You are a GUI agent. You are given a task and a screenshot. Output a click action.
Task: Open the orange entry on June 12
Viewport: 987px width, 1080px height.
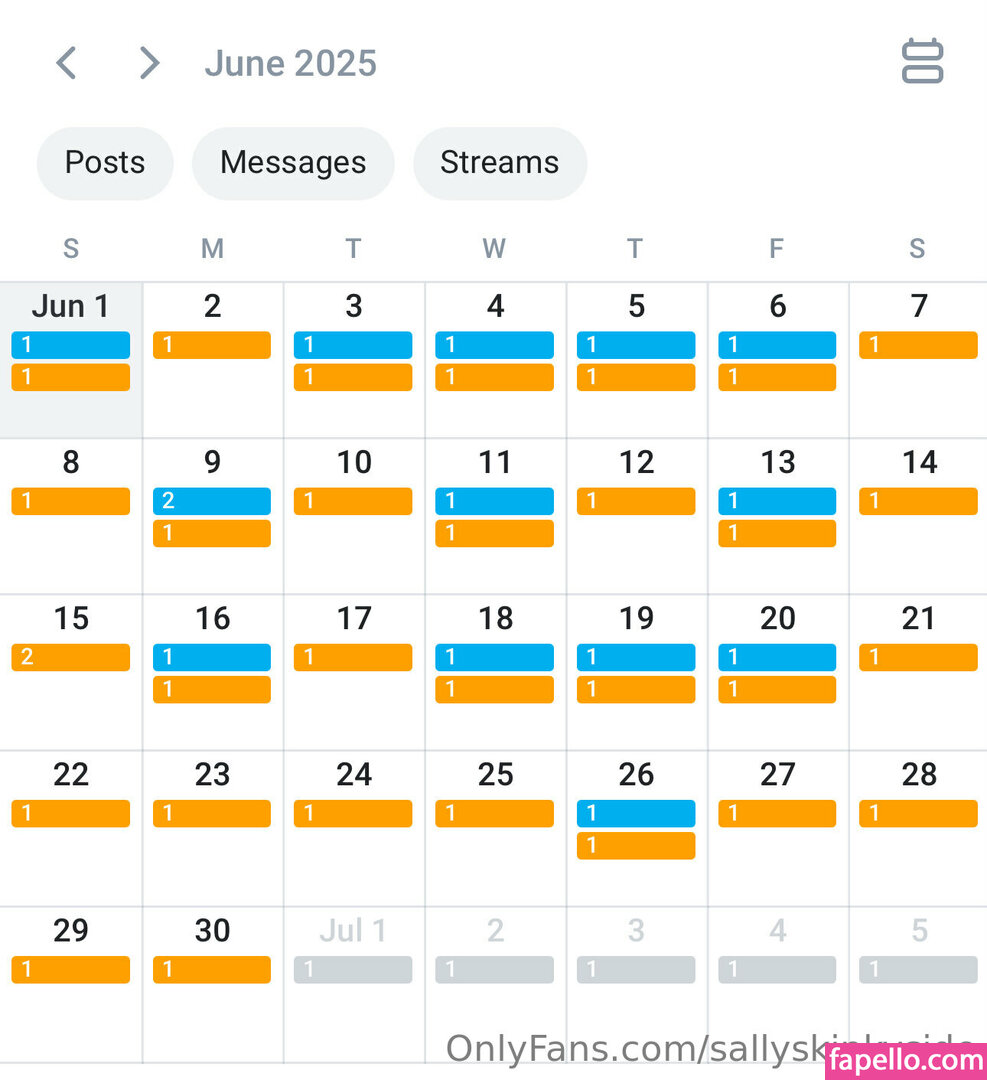[x=636, y=501]
